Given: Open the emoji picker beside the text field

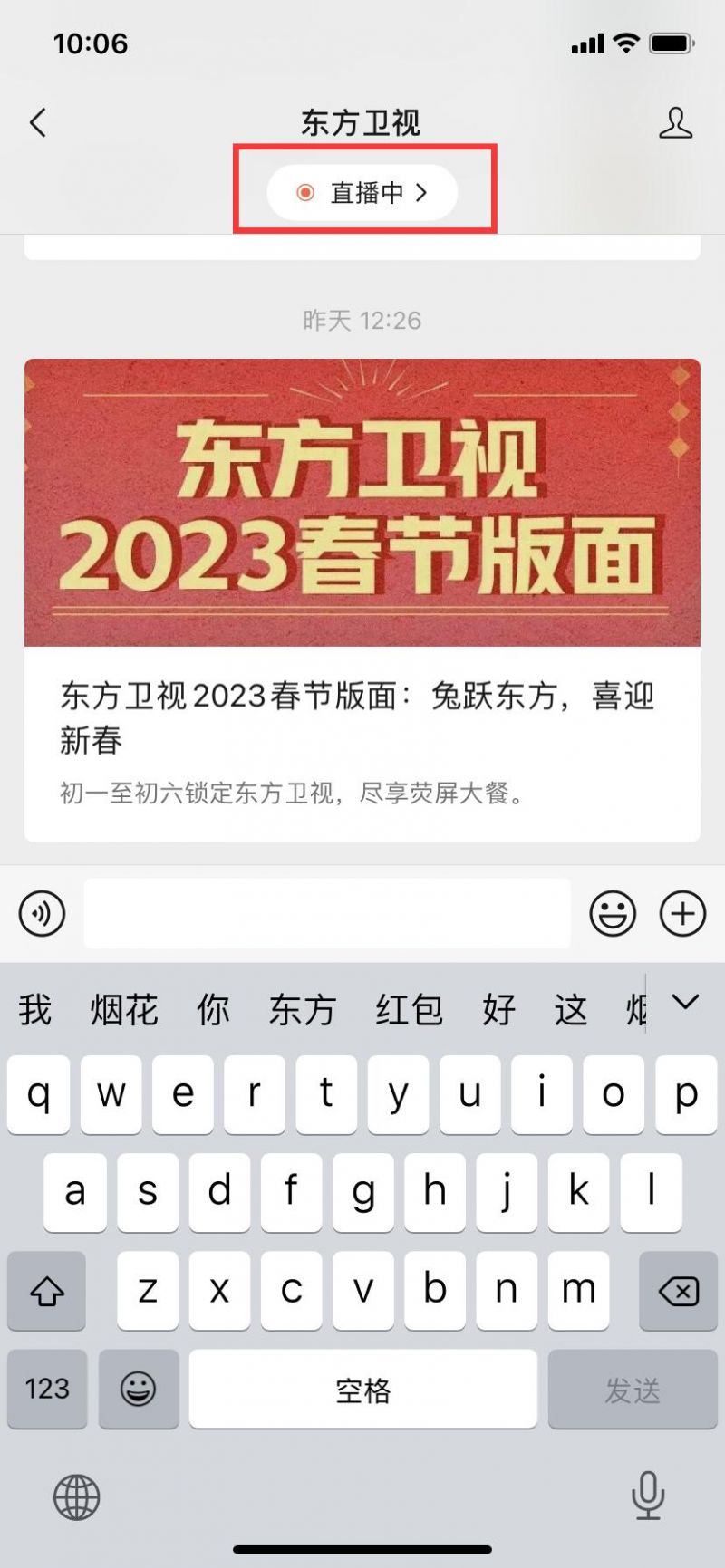Looking at the screenshot, I should (x=613, y=914).
